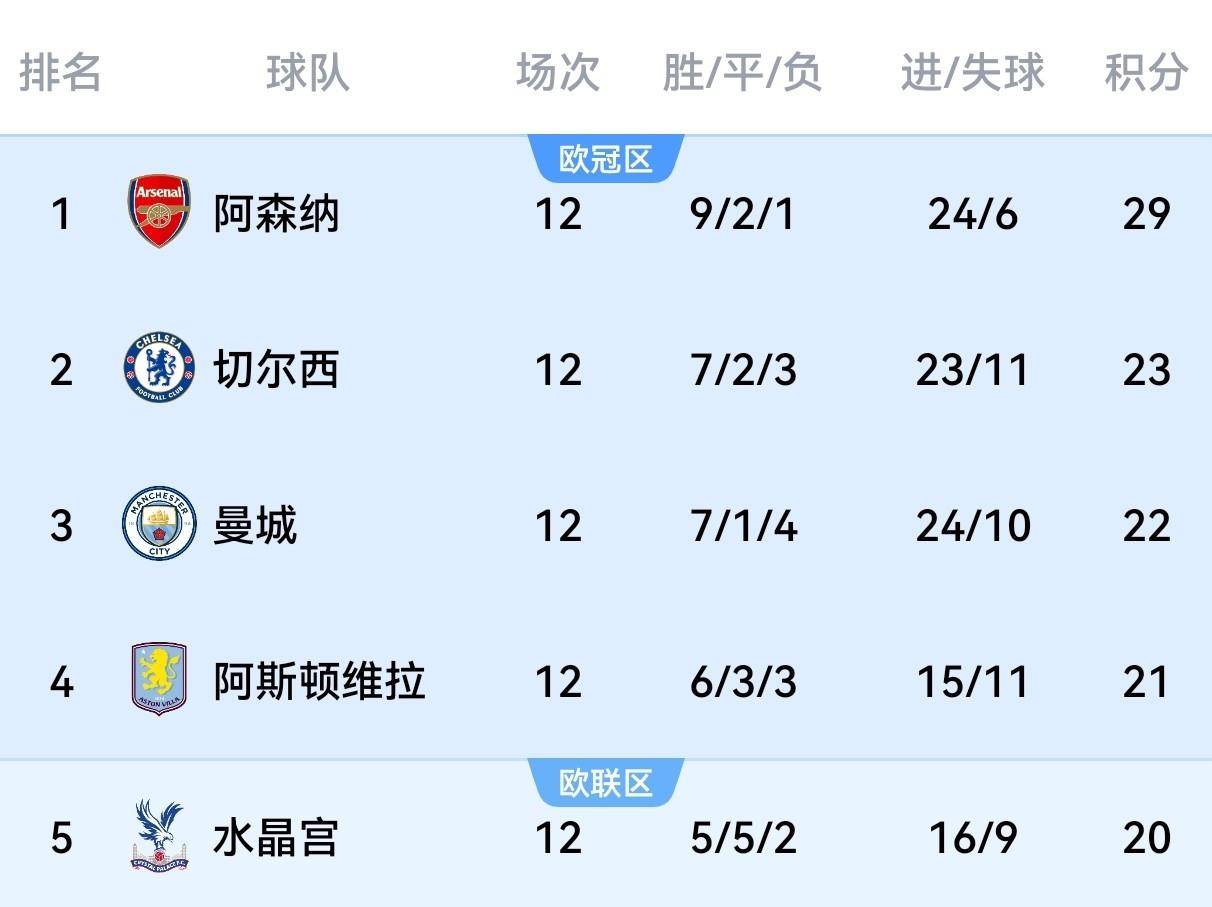Screen dimensions: 1212x907
Task: Open the 切尔西 team row
Action: (x=276, y=369)
